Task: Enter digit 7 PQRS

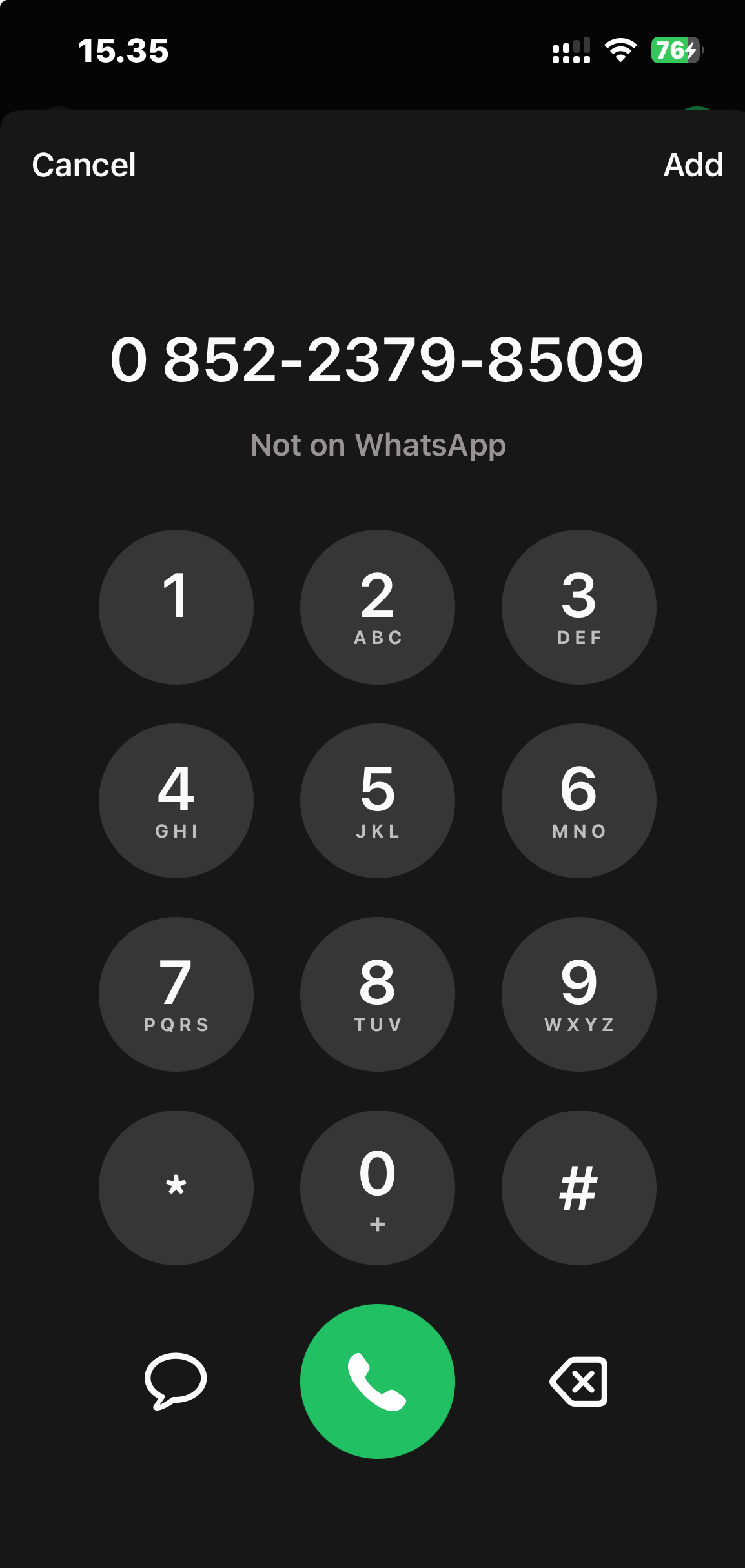Action: [x=176, y=994]
